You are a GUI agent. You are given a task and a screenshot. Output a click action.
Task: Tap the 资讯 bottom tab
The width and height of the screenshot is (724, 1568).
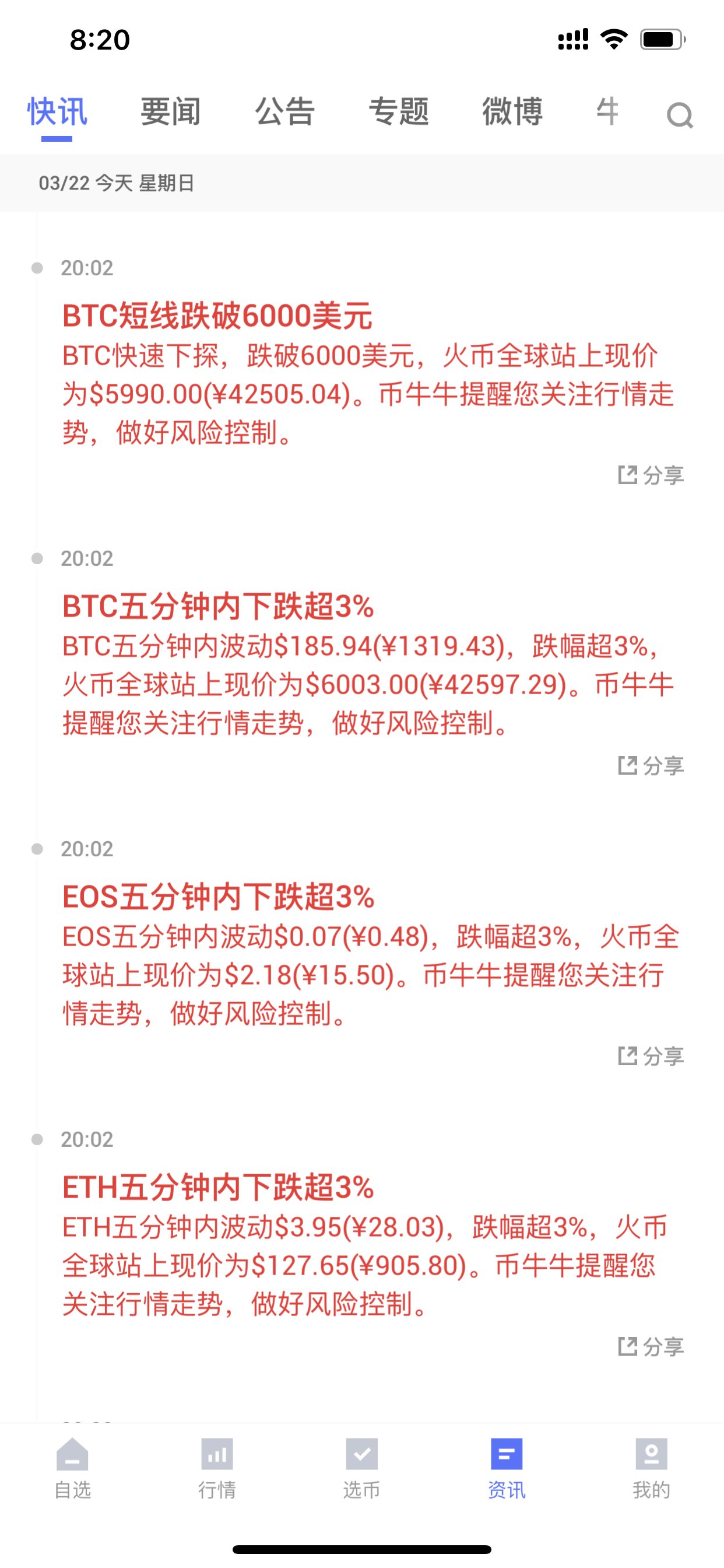507,1468
